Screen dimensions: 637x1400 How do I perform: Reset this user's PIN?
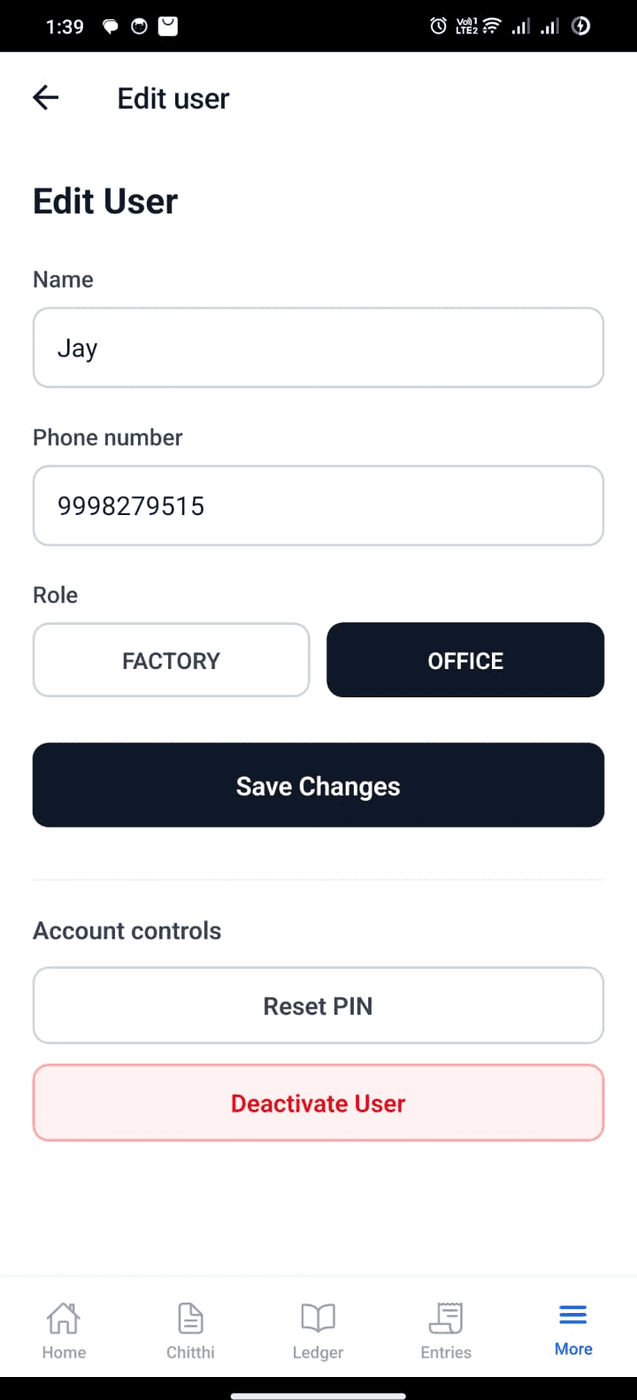pos(318,1005)
